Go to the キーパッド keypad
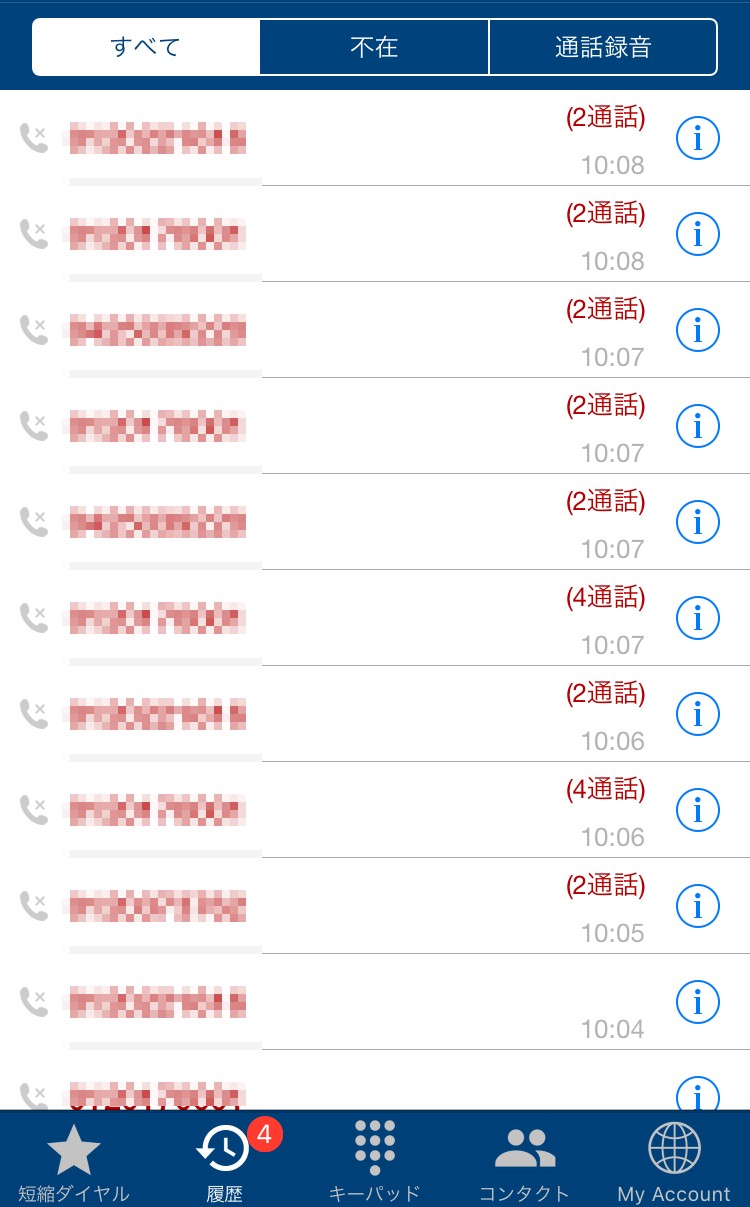 click(x=375, y=1162)
